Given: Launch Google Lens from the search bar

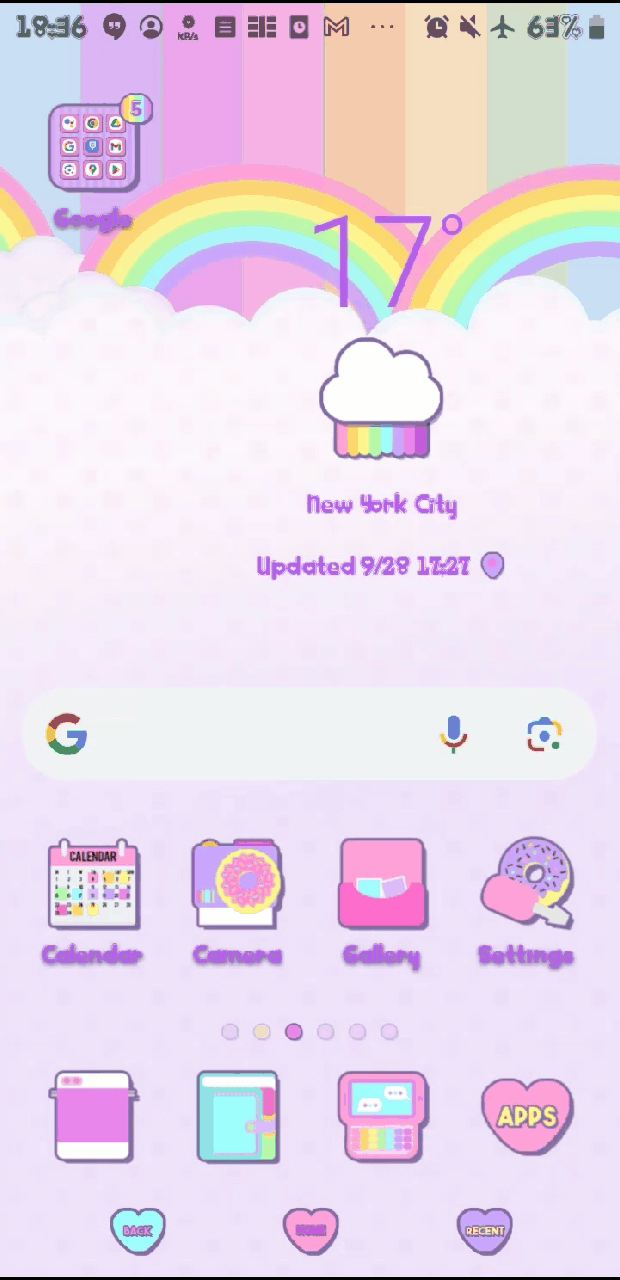Looking at the screenshot, I should (x=544, y=735).
